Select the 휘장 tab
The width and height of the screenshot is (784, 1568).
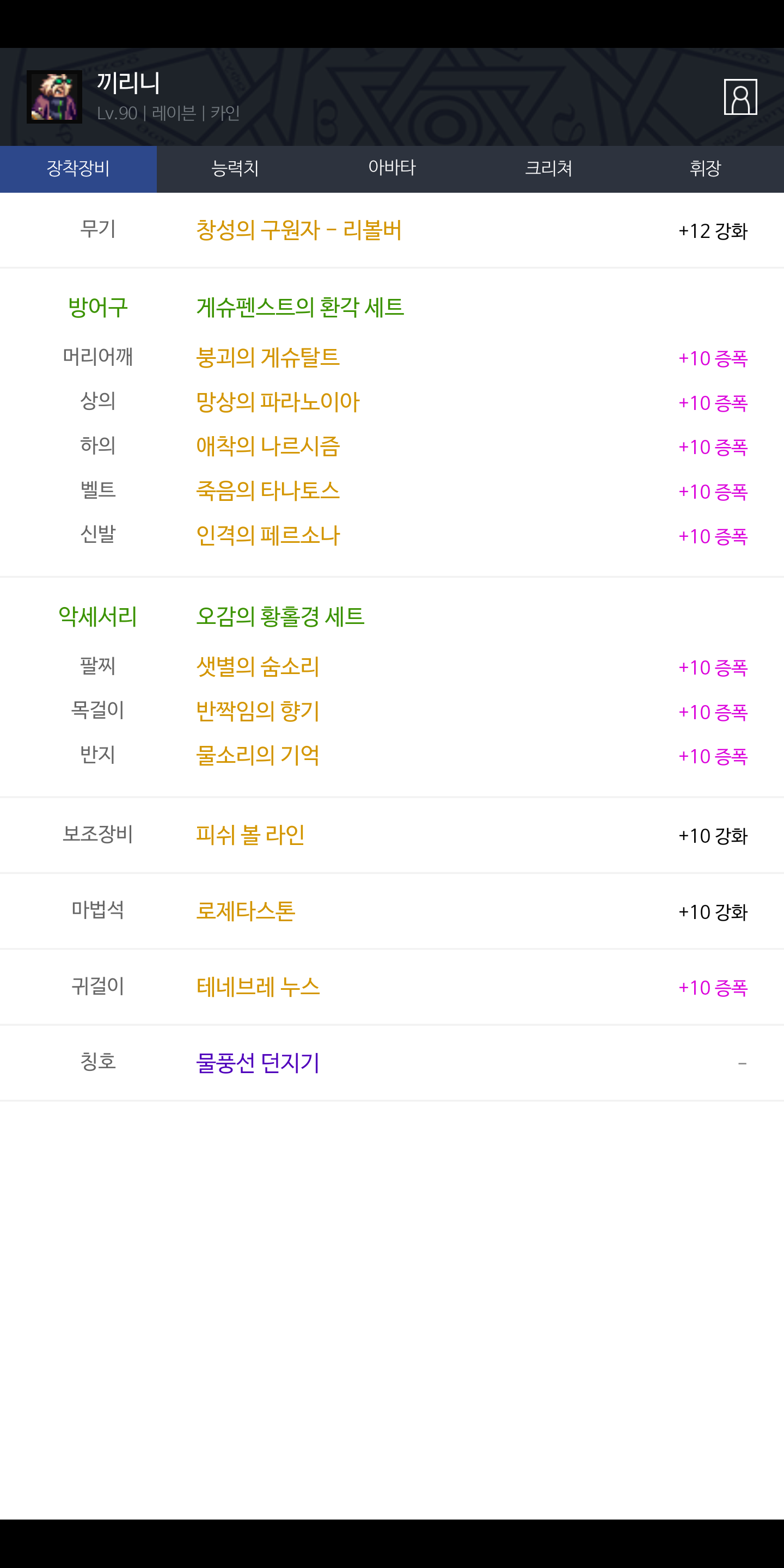(705, 169)
